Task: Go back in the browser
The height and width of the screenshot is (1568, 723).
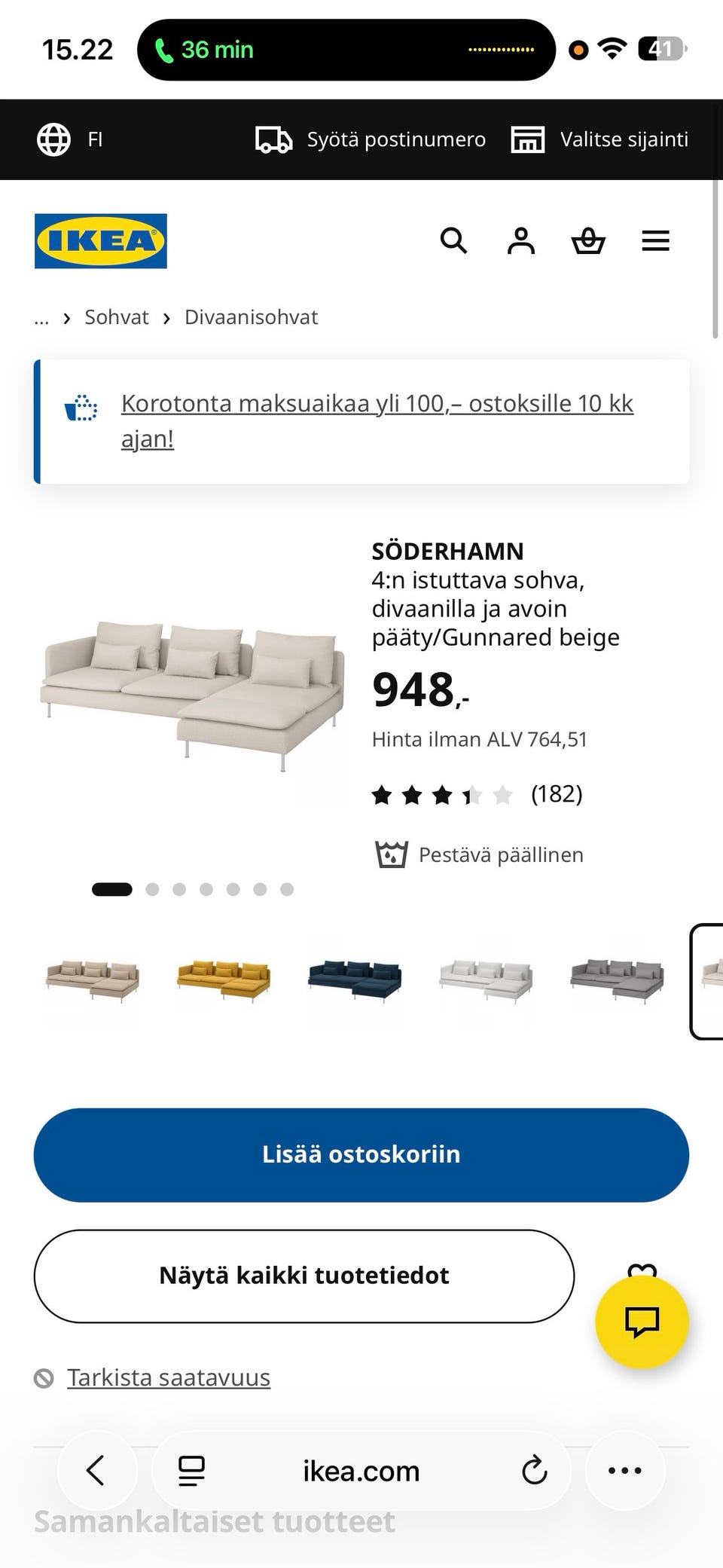Action: pyautogui.click(x=96, y=1470)
